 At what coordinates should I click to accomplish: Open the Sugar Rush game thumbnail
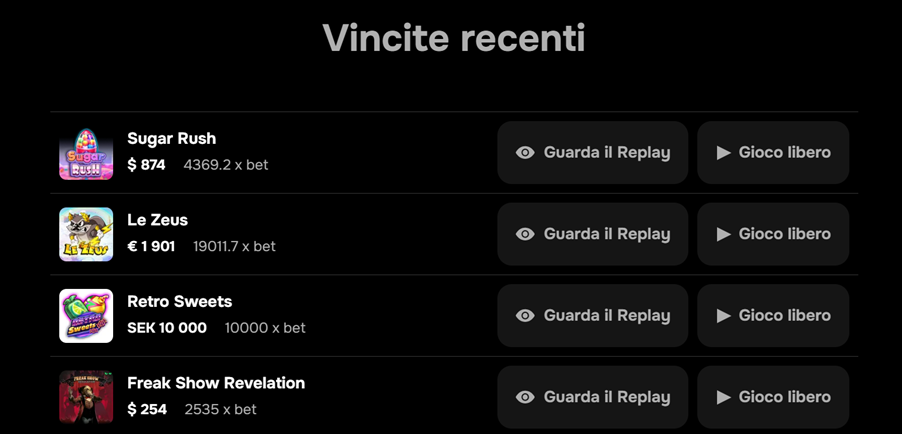click(x=86, y=153)
